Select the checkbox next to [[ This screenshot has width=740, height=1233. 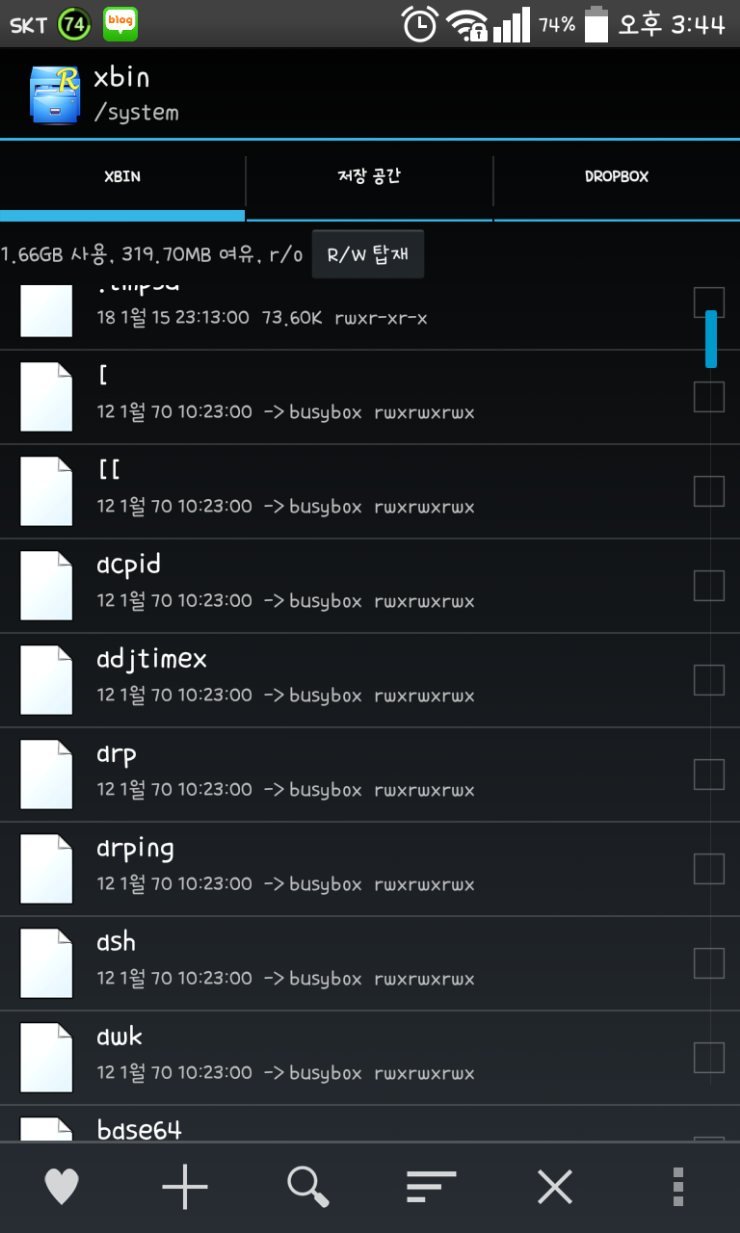(x=709, y=491)
